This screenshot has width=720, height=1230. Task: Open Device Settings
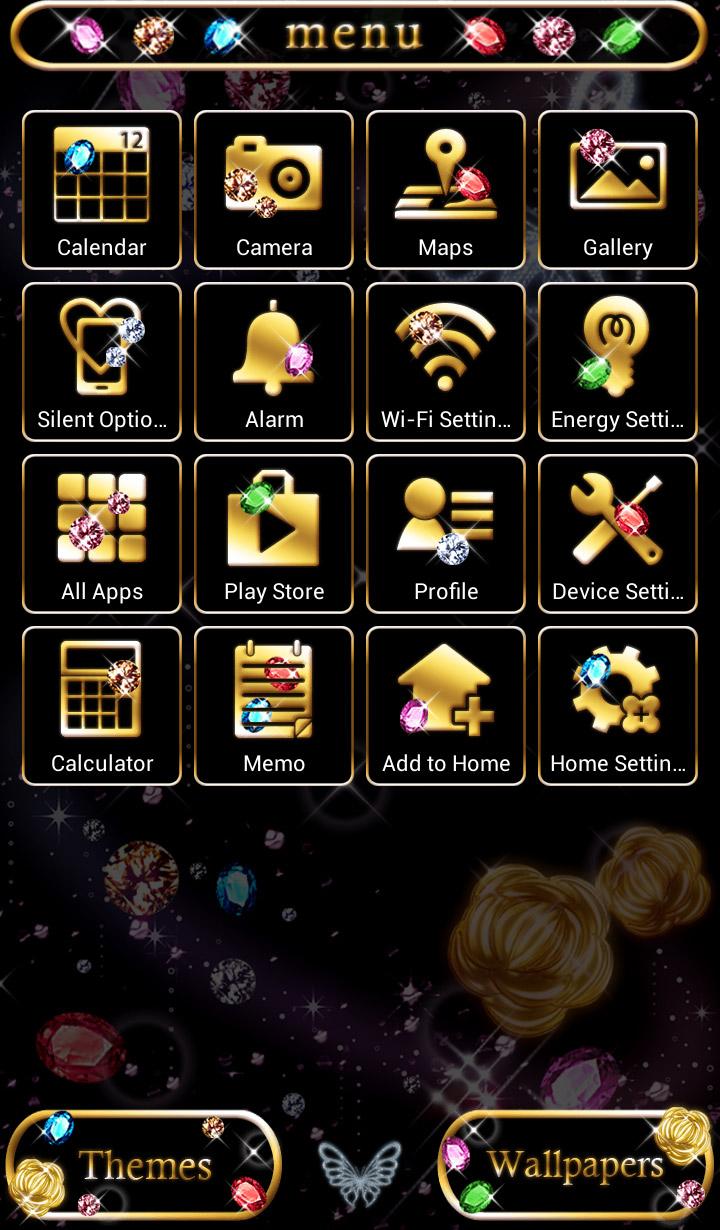click(618, 534)
